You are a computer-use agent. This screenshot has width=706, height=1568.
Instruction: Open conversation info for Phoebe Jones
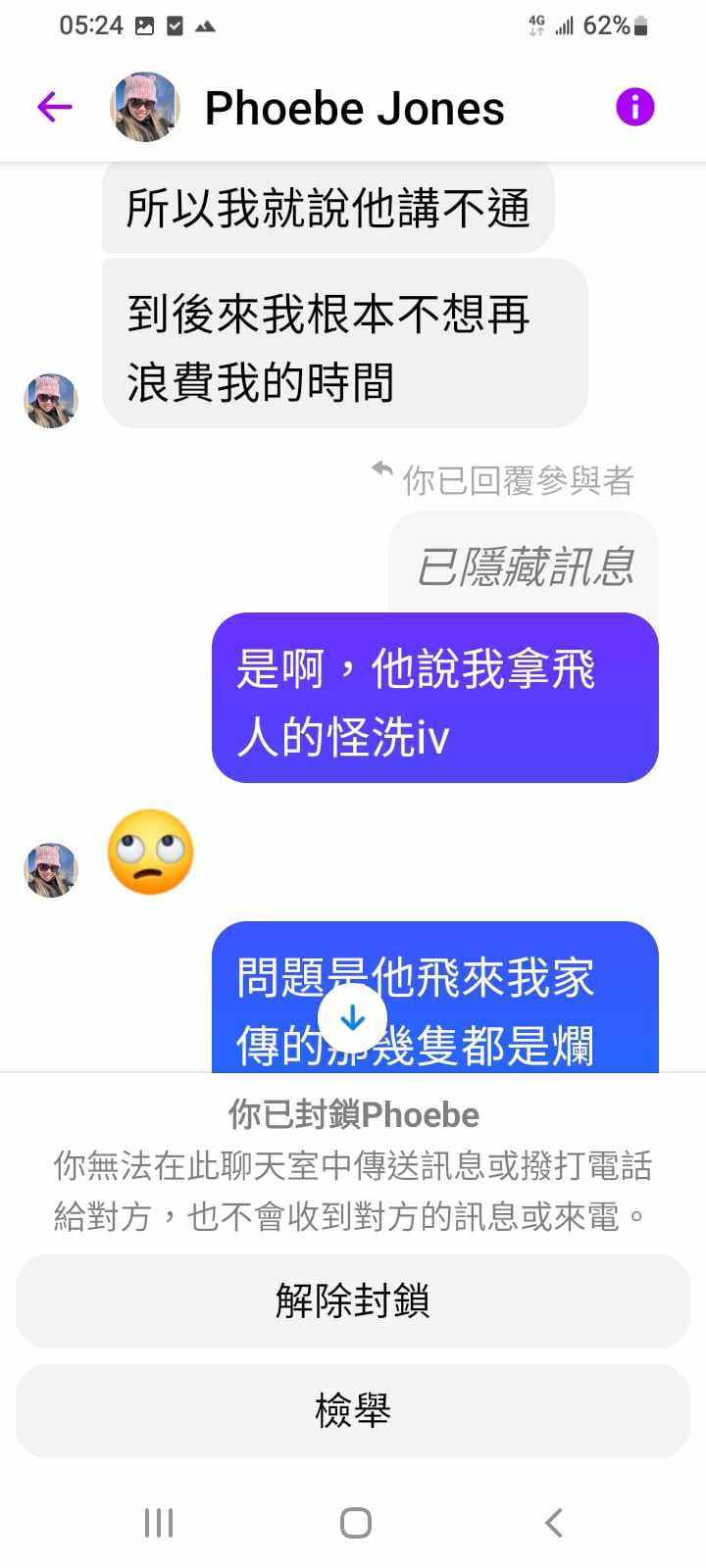pyautogui.click(x=634, y=107)
